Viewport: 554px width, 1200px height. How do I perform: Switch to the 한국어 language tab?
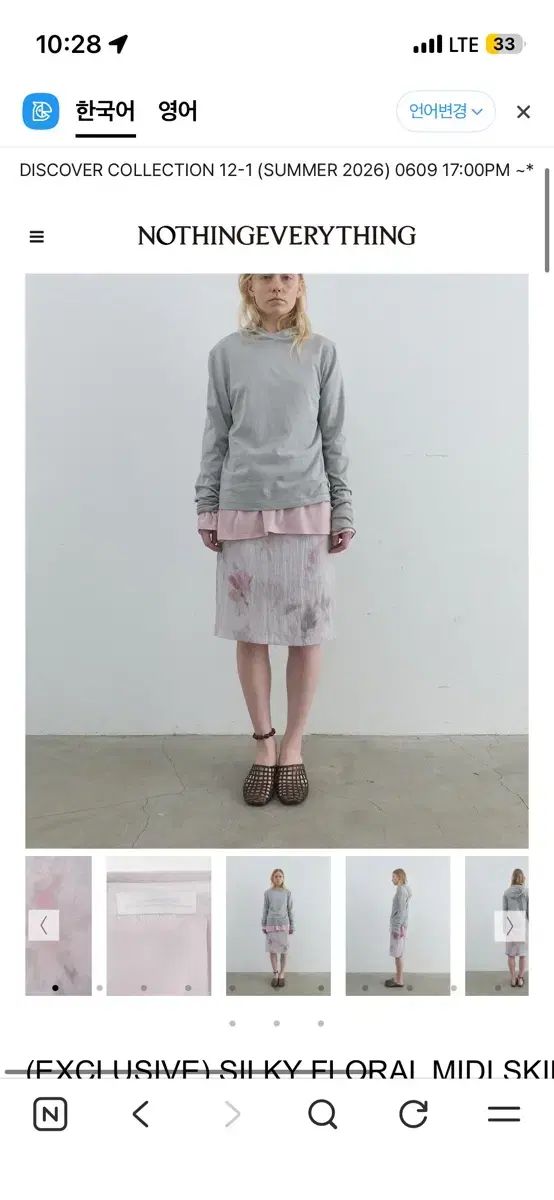[x=105, y=111]
